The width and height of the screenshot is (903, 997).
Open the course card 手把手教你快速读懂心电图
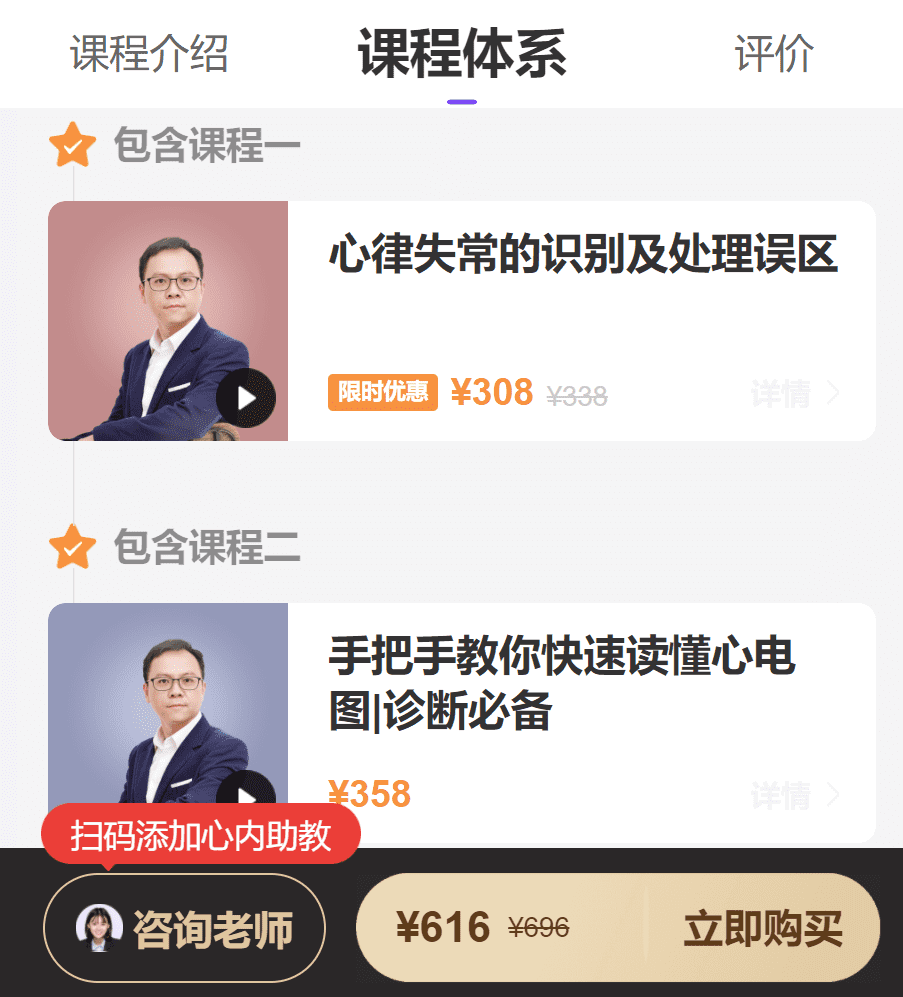click(560, 685)
